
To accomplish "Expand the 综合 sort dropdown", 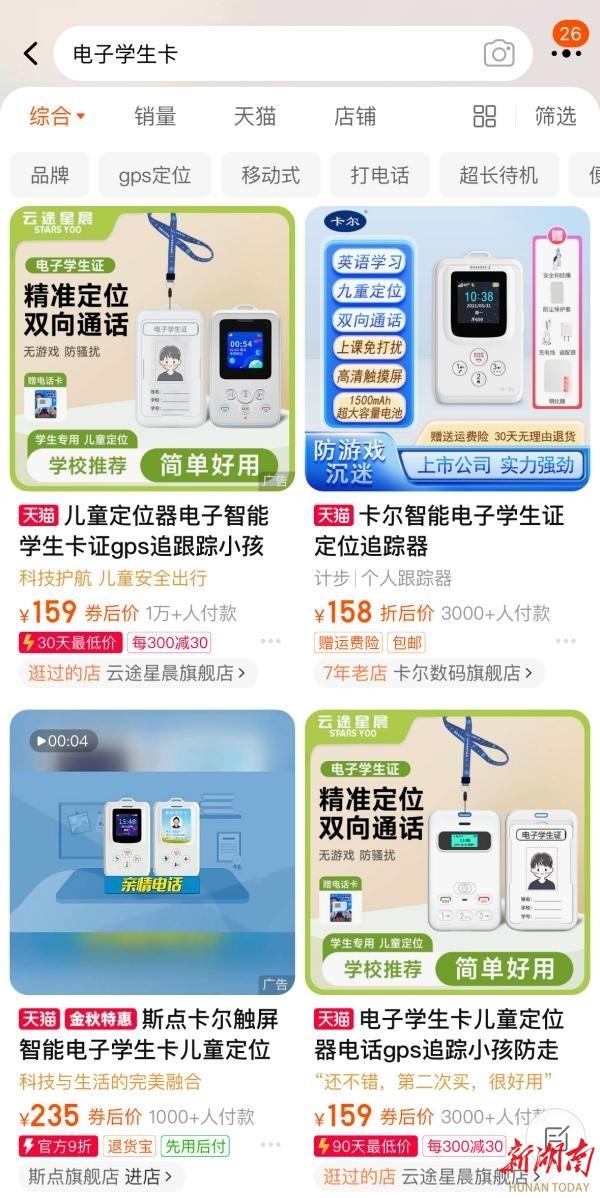I will pos(57,116).
